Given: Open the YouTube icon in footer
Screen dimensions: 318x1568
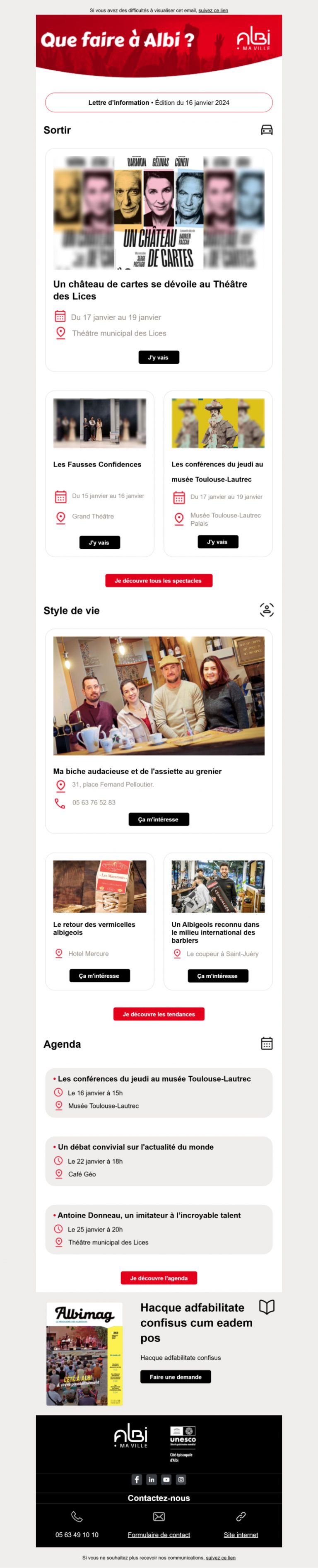Looking at the screenshot, I should pyautogui.click(x=166, y=1480).
